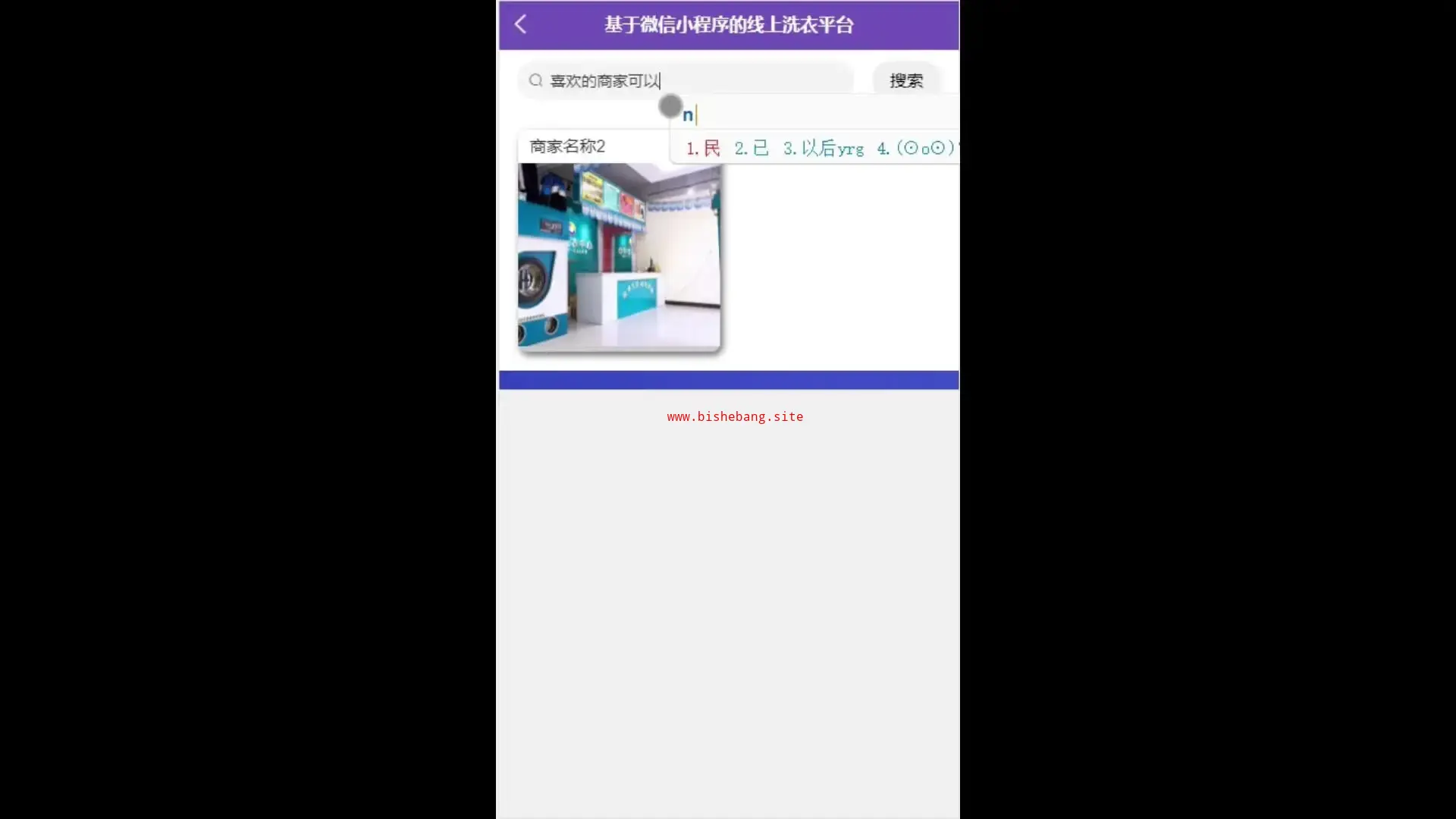Tap the 搜索 search button

(906, 80)
